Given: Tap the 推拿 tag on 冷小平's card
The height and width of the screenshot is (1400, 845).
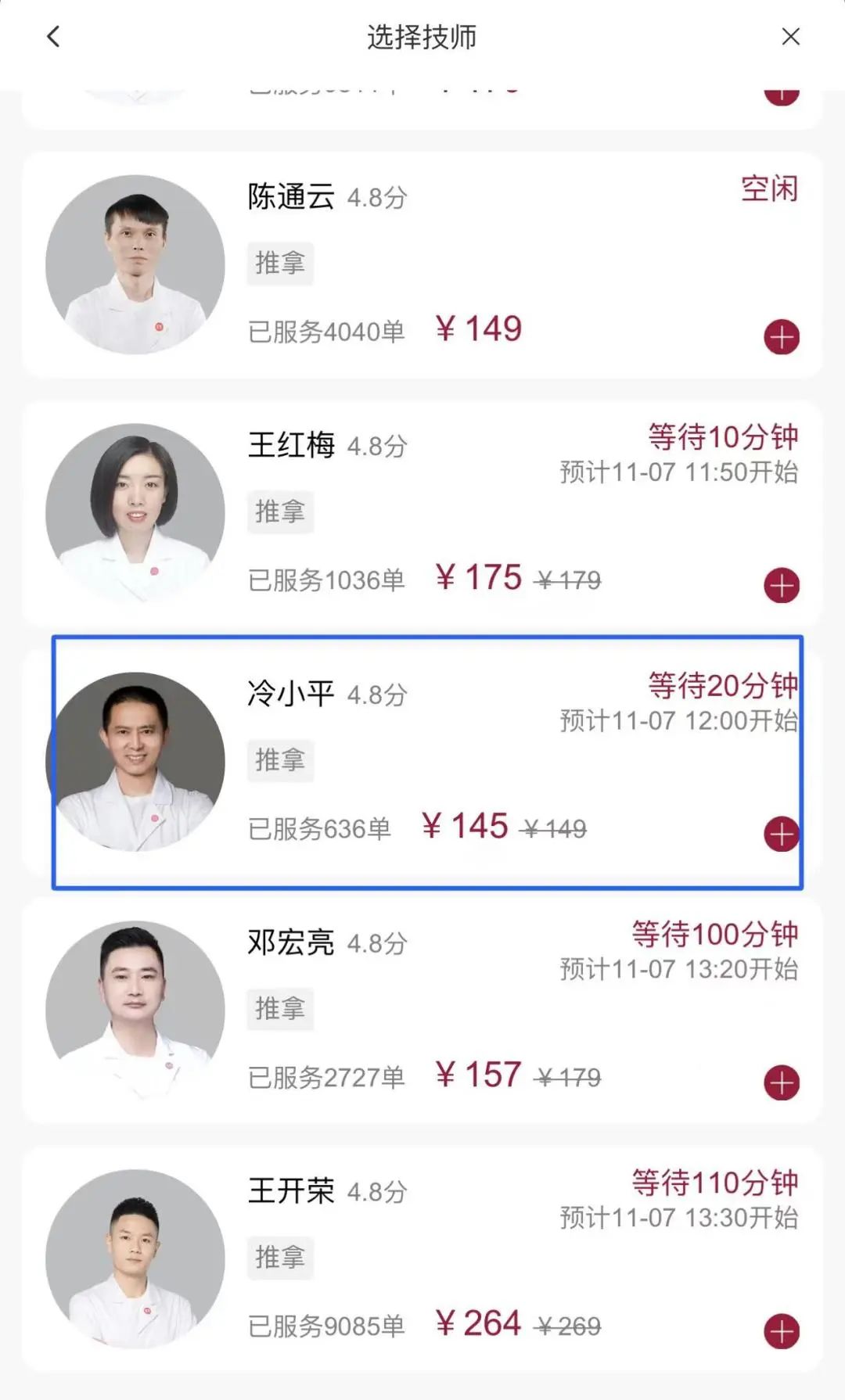Looking at the screenshot, I should pyautogui.click(x=280, y=759).
